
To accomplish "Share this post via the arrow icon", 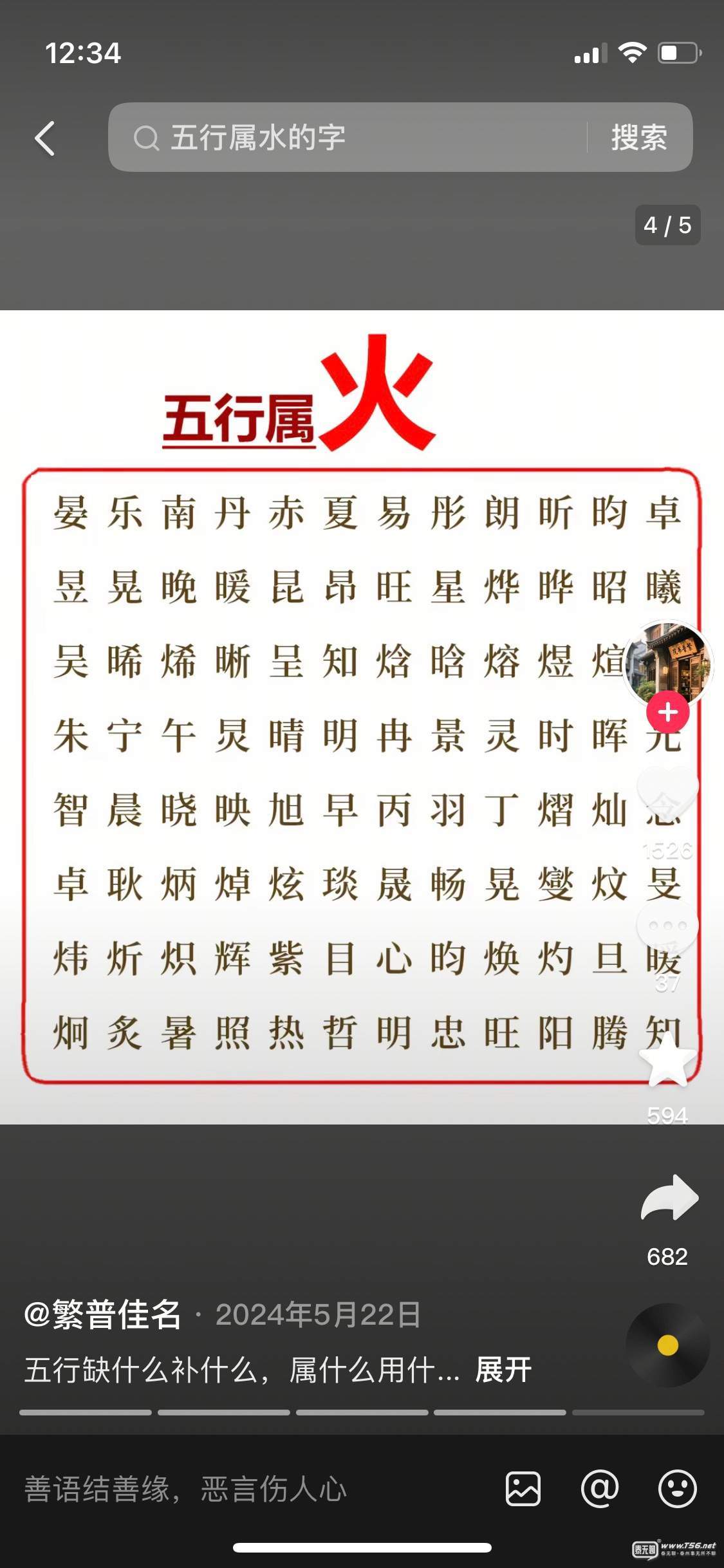I will 669,1199.
